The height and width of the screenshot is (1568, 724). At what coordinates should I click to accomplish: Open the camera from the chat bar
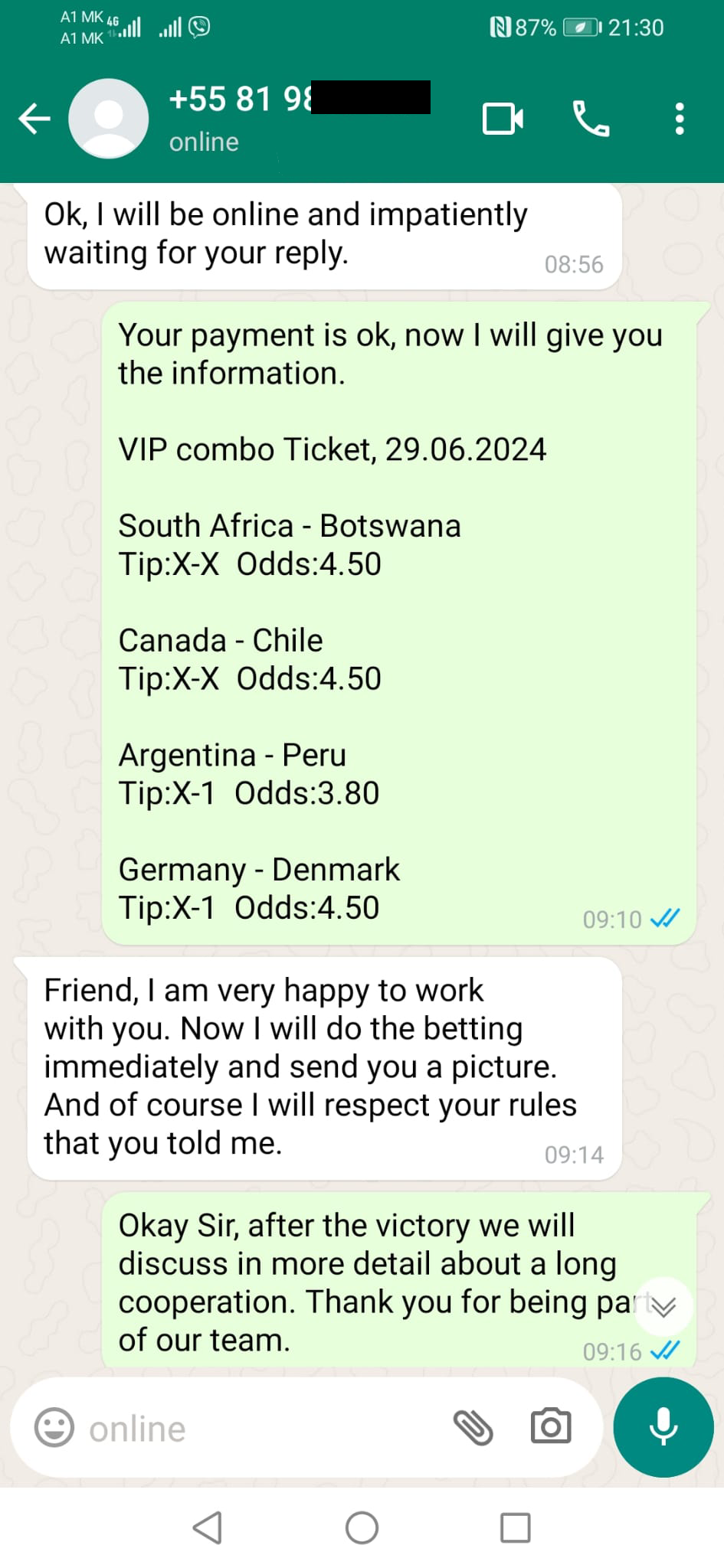551,1426
